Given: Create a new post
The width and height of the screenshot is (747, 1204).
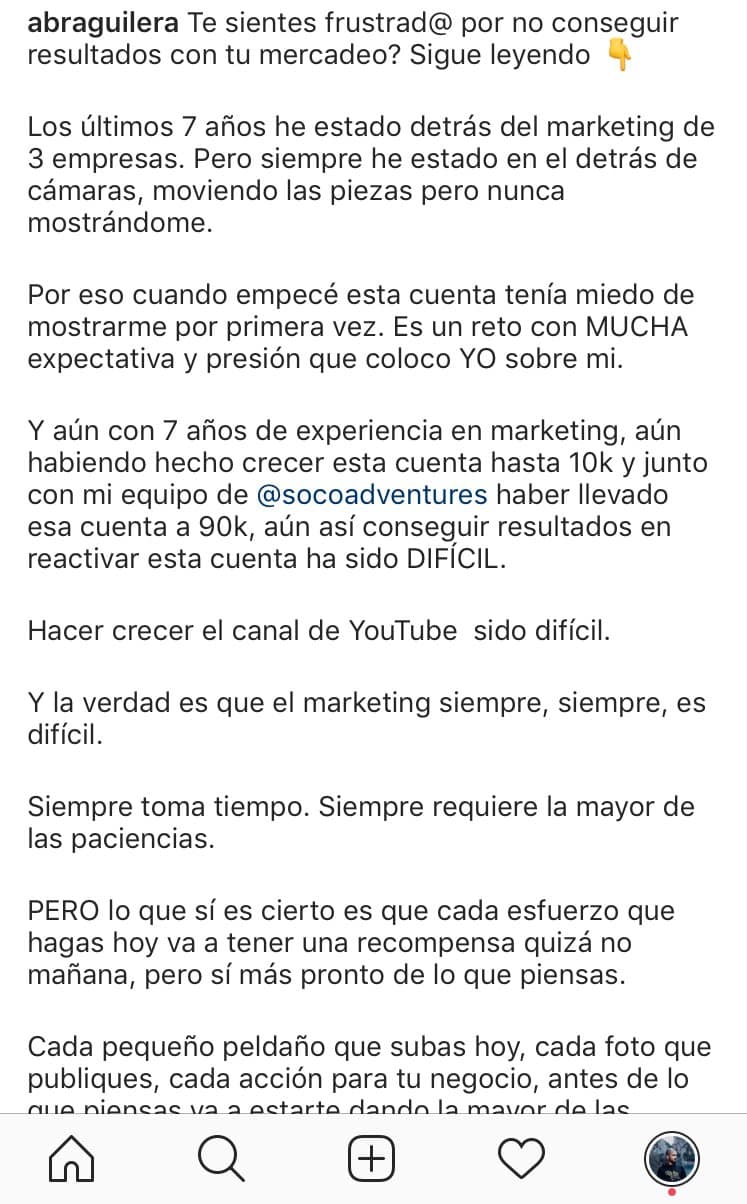Looking at the screenshot, I should 371,1160.
